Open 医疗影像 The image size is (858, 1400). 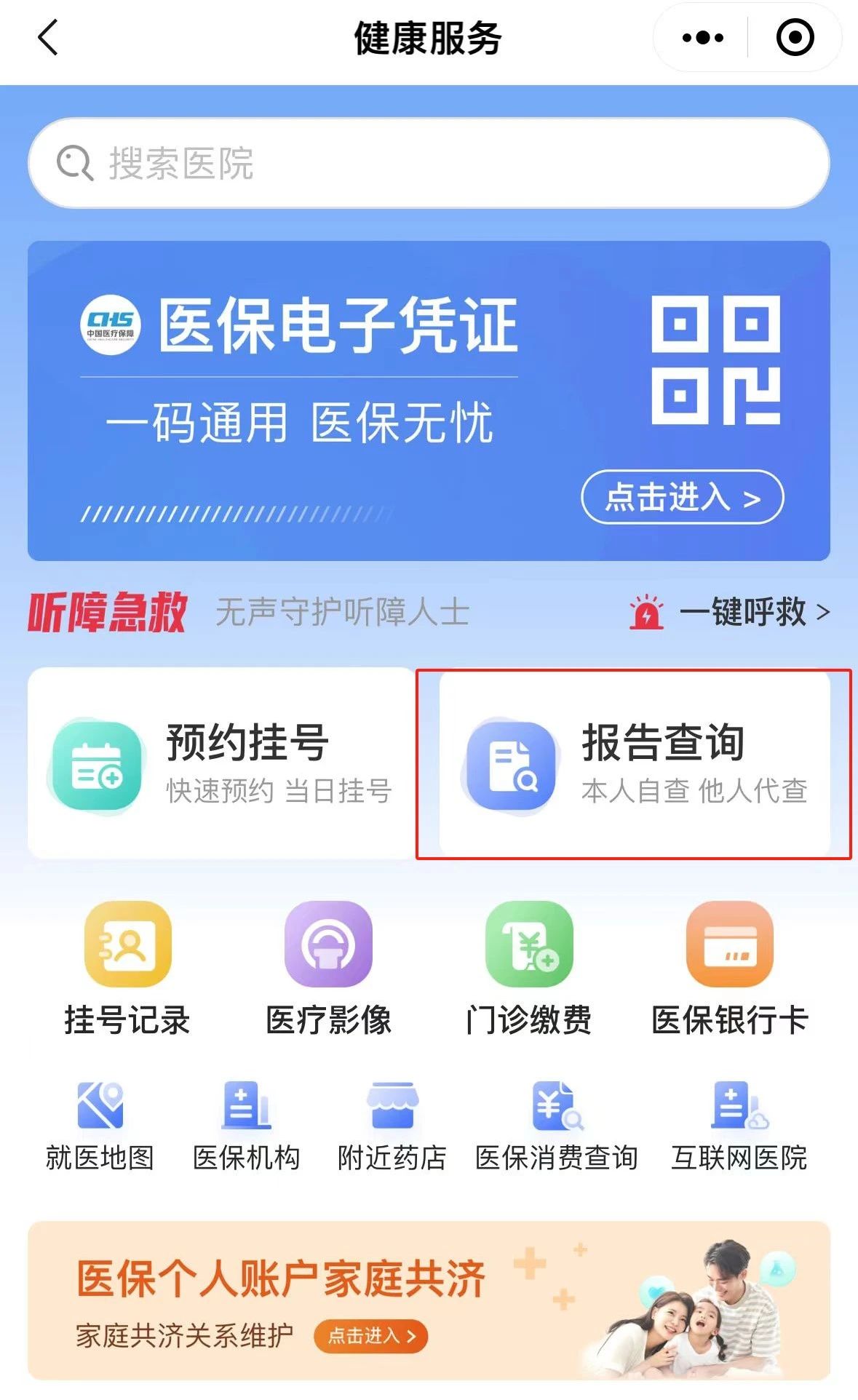(x=328, y=969)
